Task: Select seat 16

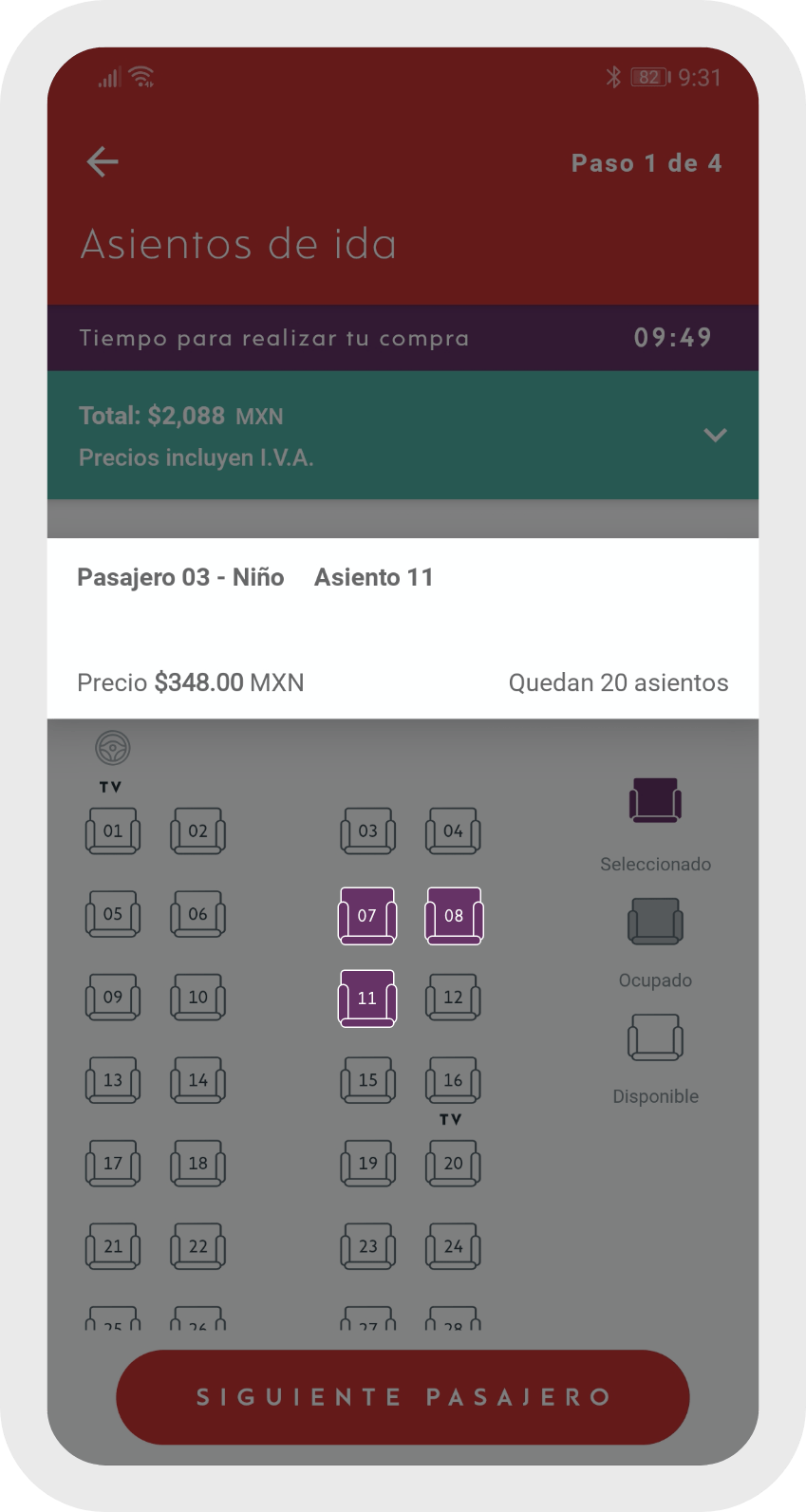Action: tap(454, 1080)
